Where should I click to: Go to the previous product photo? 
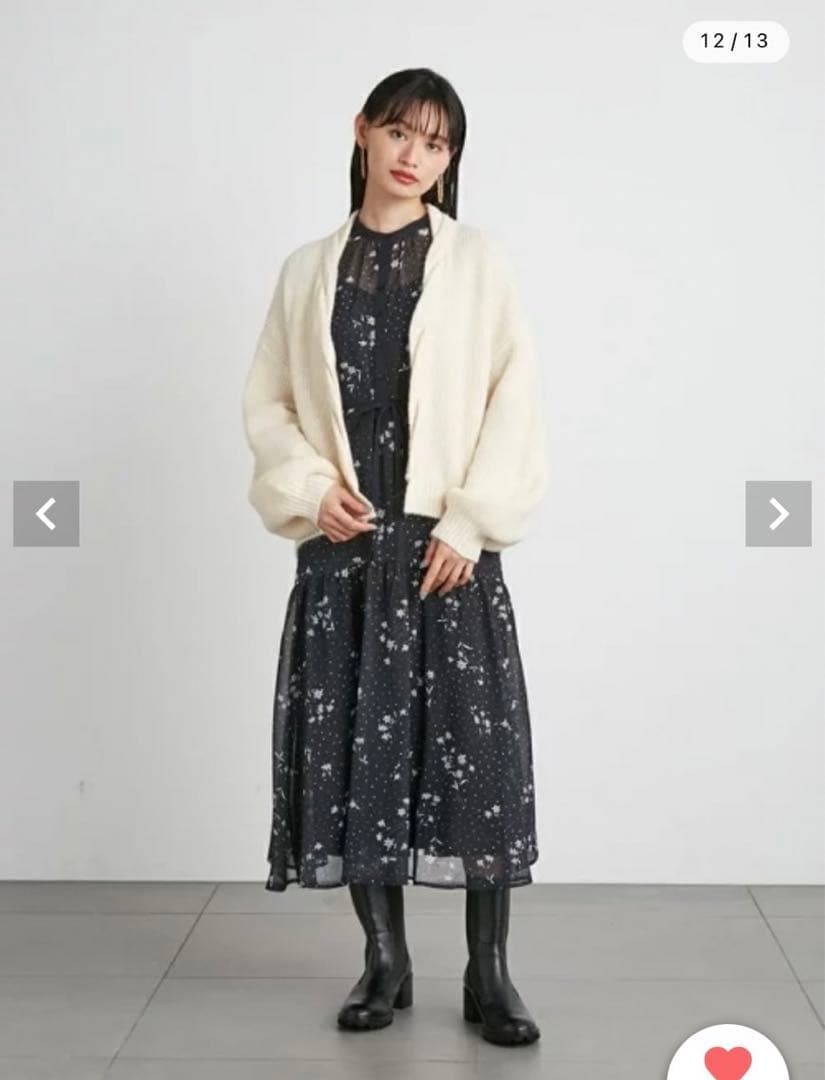(46, 514)
